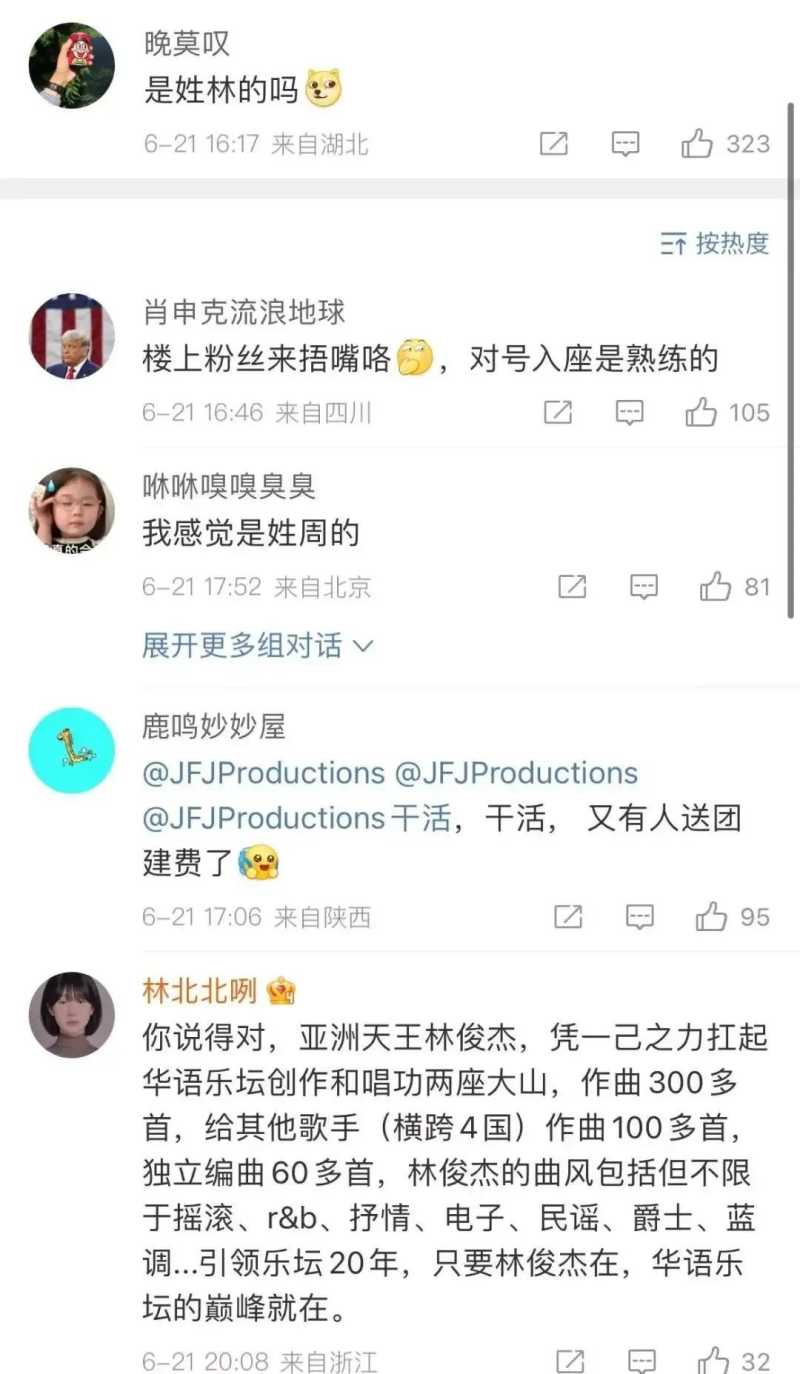The height and width of the screenshot is (1374, 800).
Task: Open comment icon on 肖申克流浪地球's reply
Action: (x=629, y=412)
